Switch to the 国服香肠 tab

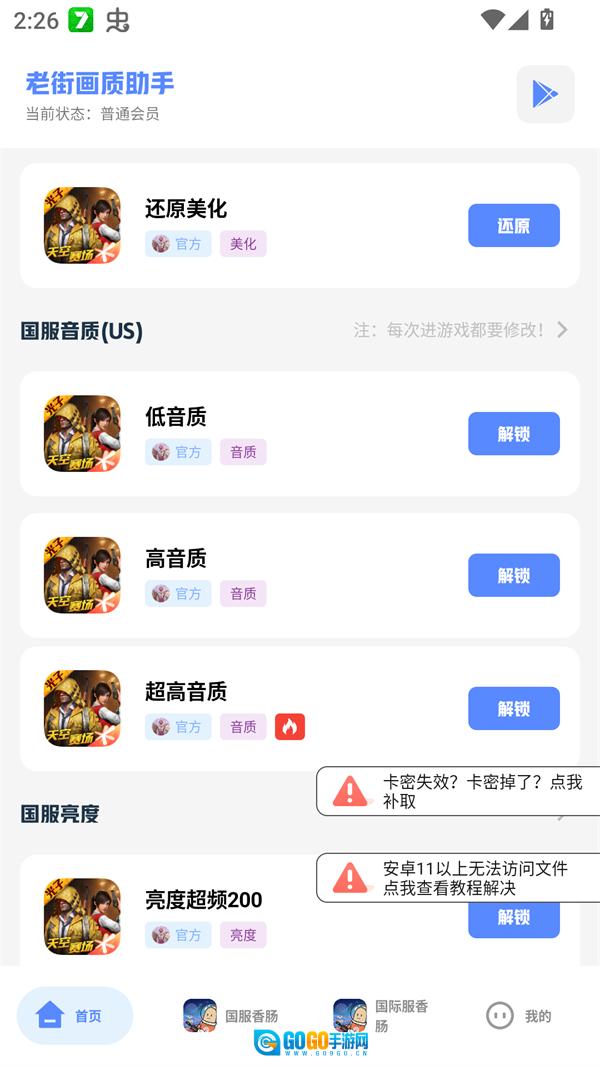pyautogui.click(x=231, y=1016)
